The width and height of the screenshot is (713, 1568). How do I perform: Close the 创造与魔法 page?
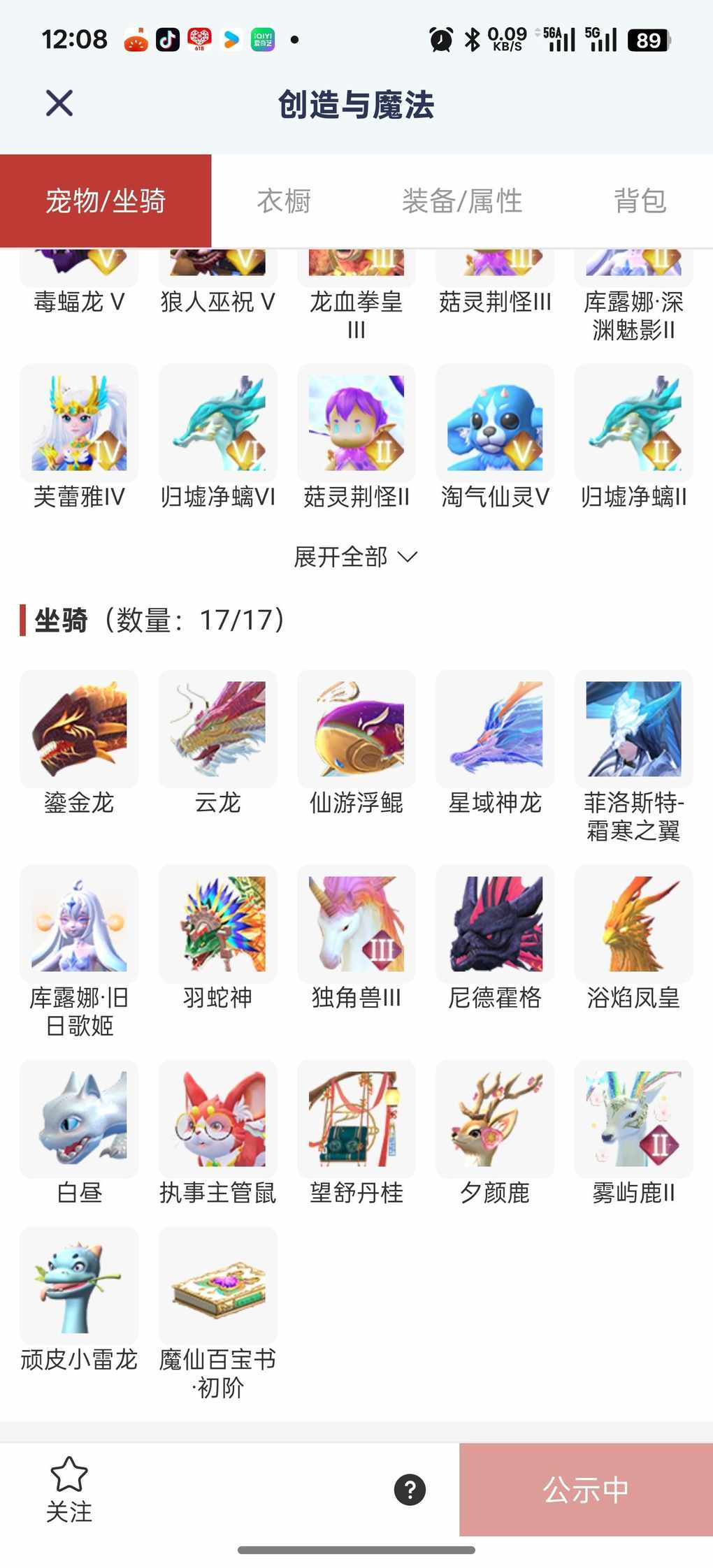[59, 103]
